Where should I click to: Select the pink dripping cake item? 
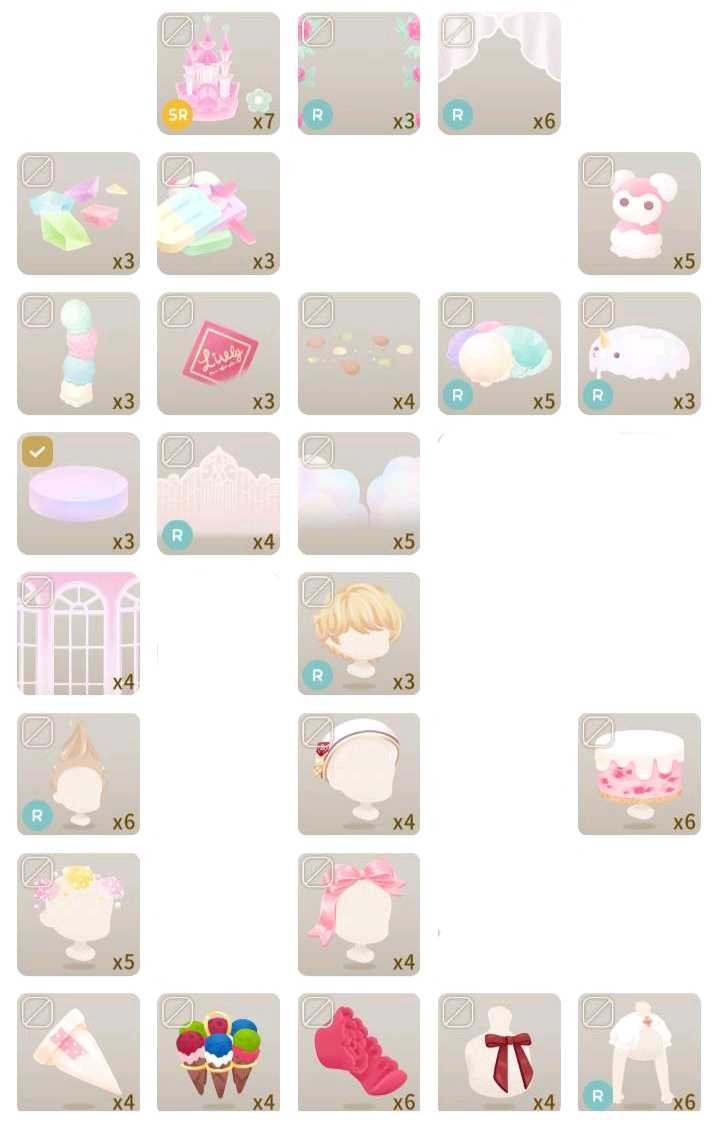coord(639,773)
